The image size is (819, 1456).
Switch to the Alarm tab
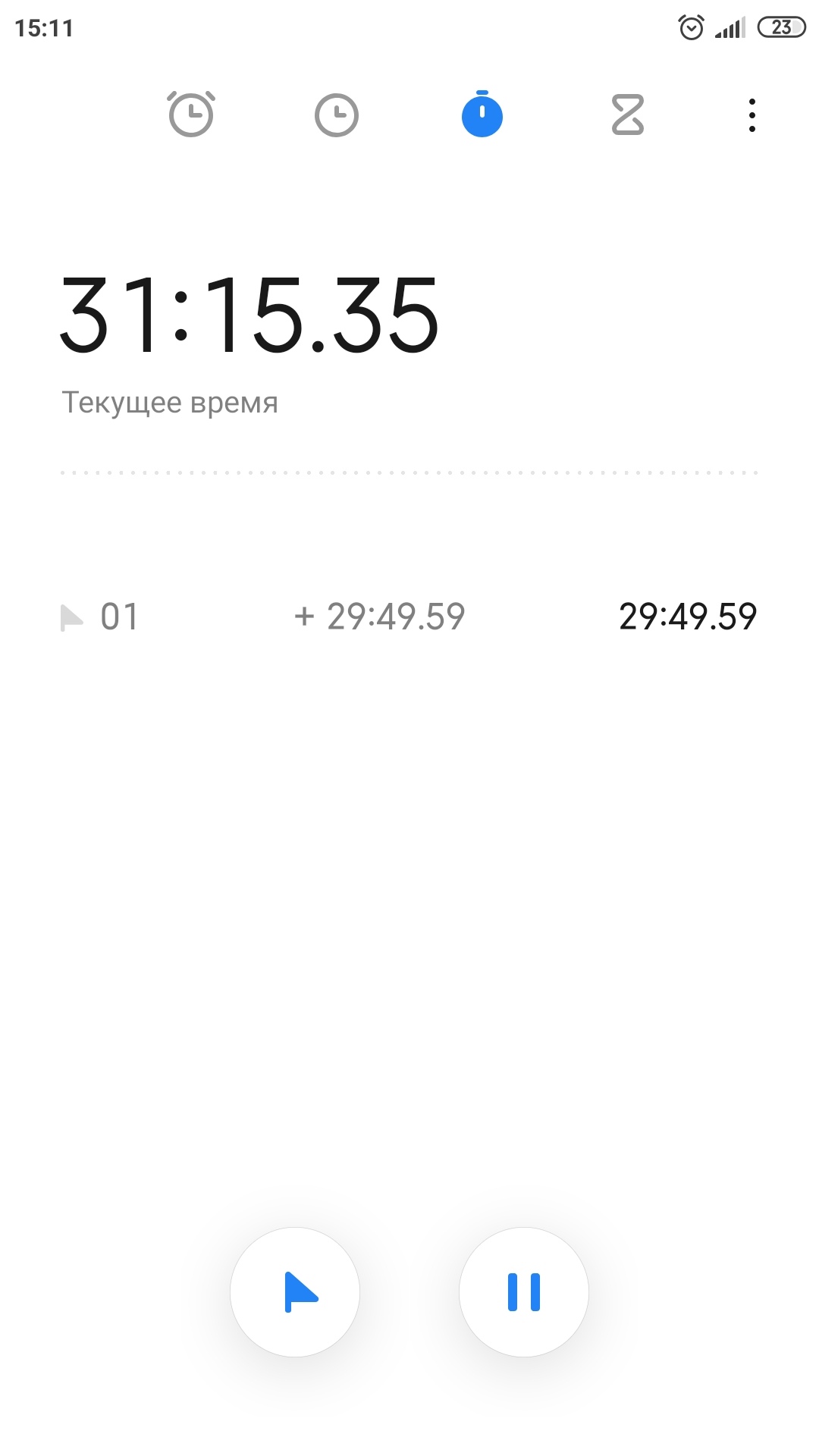pyautogui.click(x=191, y=115)
